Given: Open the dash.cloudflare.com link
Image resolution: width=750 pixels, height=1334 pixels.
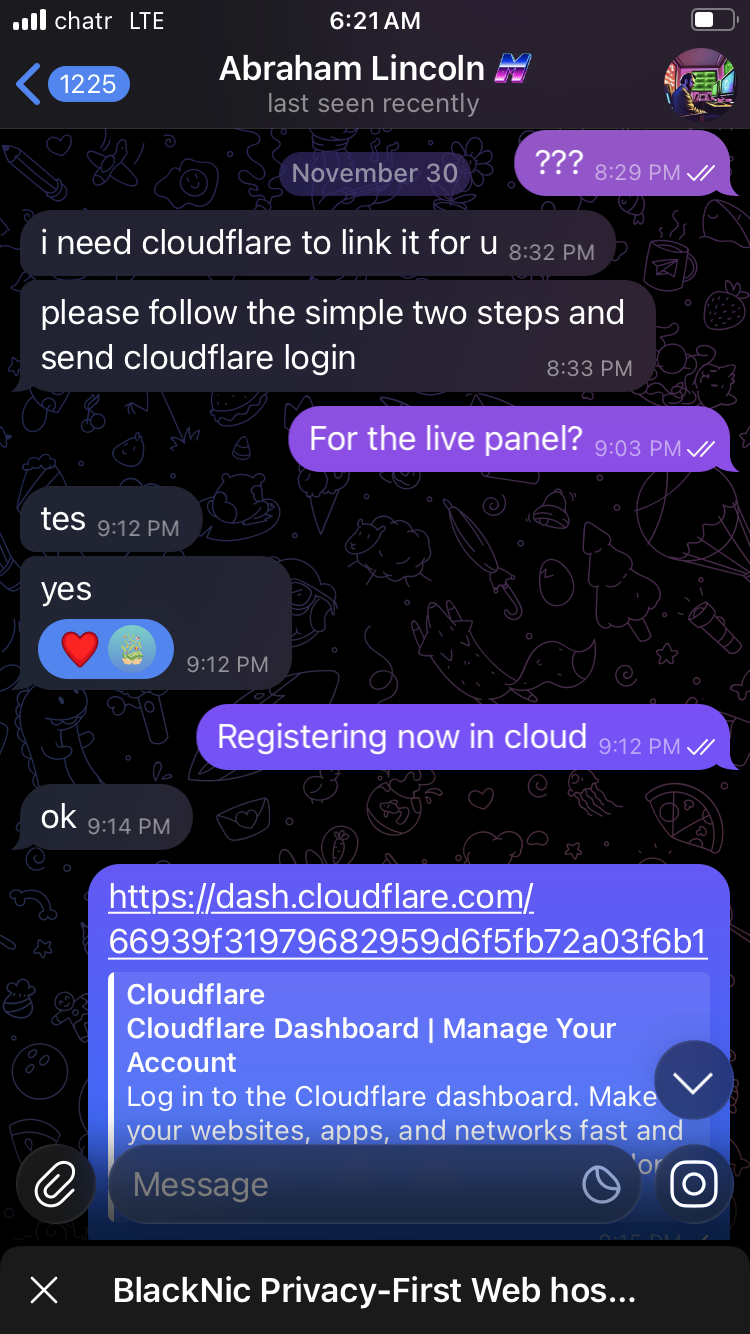Looking at the screenshot, I should 407,918.
